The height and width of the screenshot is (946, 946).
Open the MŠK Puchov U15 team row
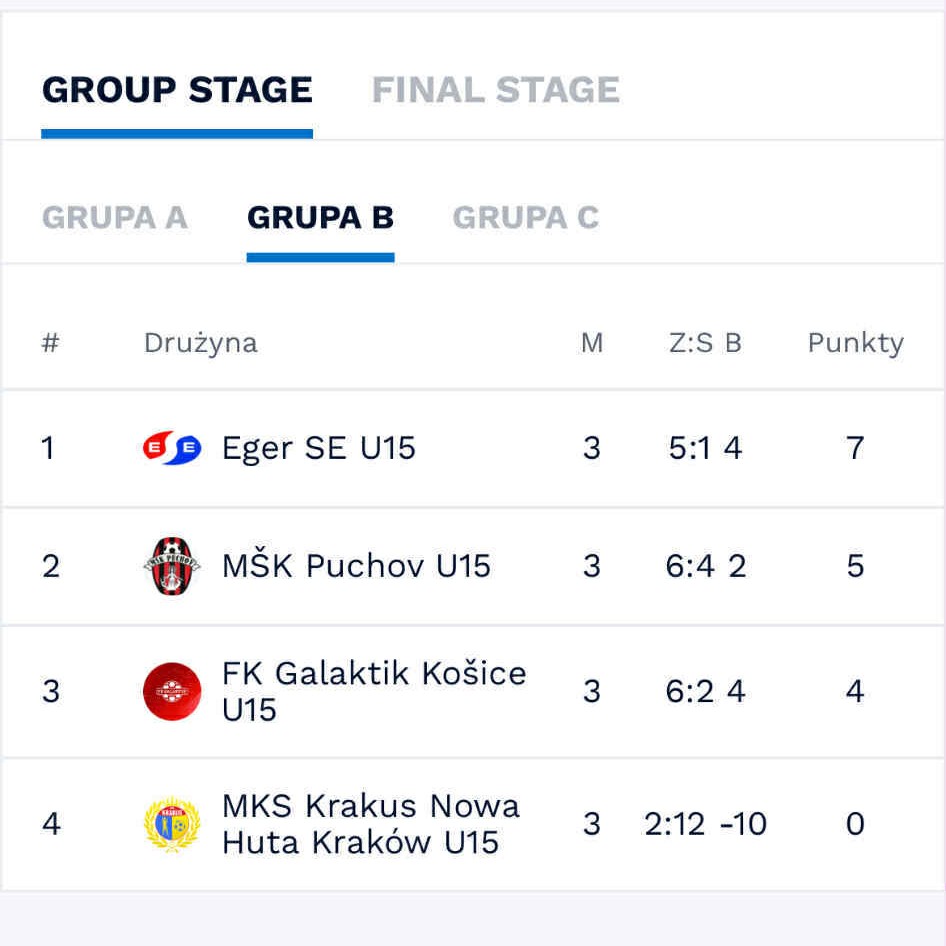pyautogui.click(x=355, y=566)
